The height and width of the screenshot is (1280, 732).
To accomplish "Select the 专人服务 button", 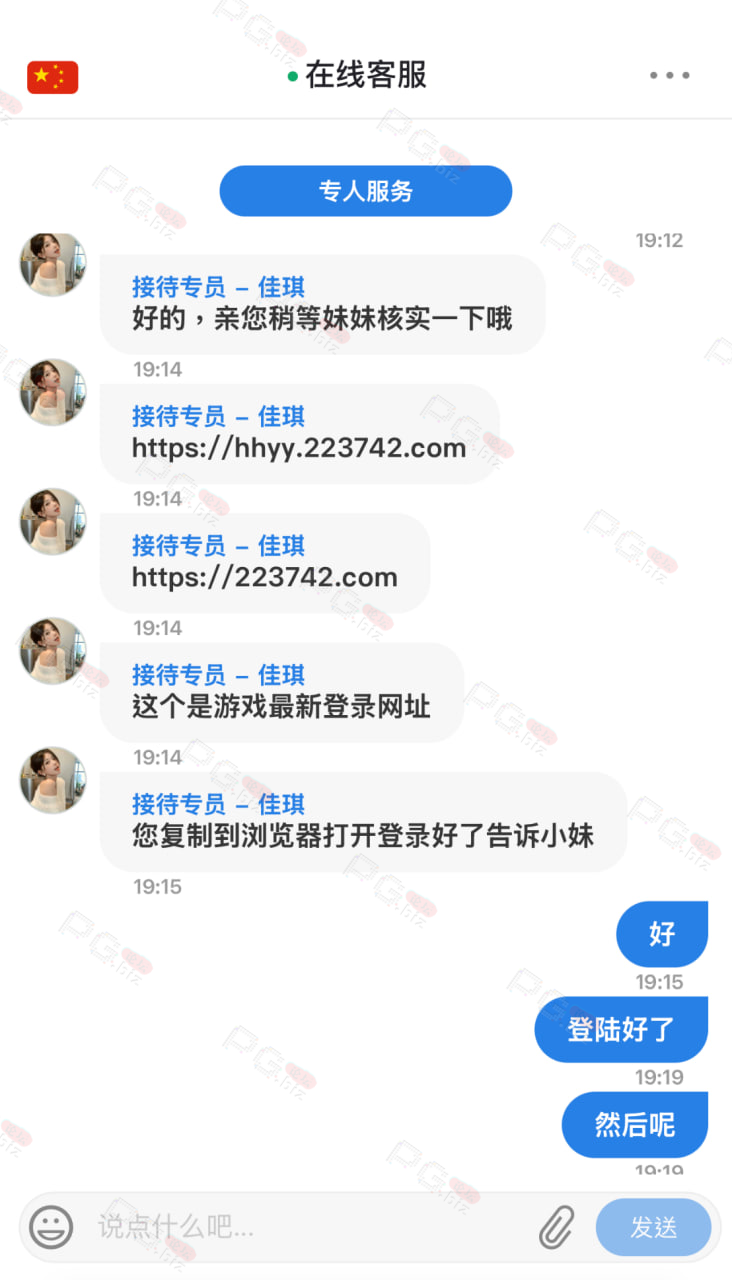I will click(x=366, y=191).
